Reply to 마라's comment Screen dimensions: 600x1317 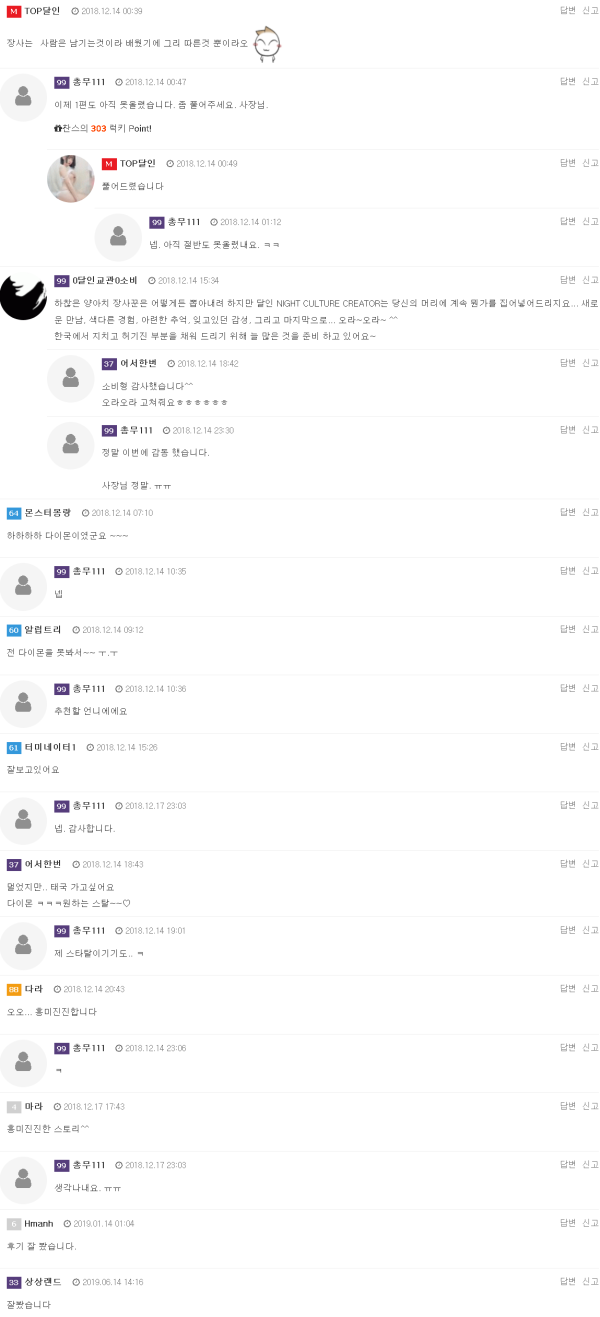(567, 1105)
